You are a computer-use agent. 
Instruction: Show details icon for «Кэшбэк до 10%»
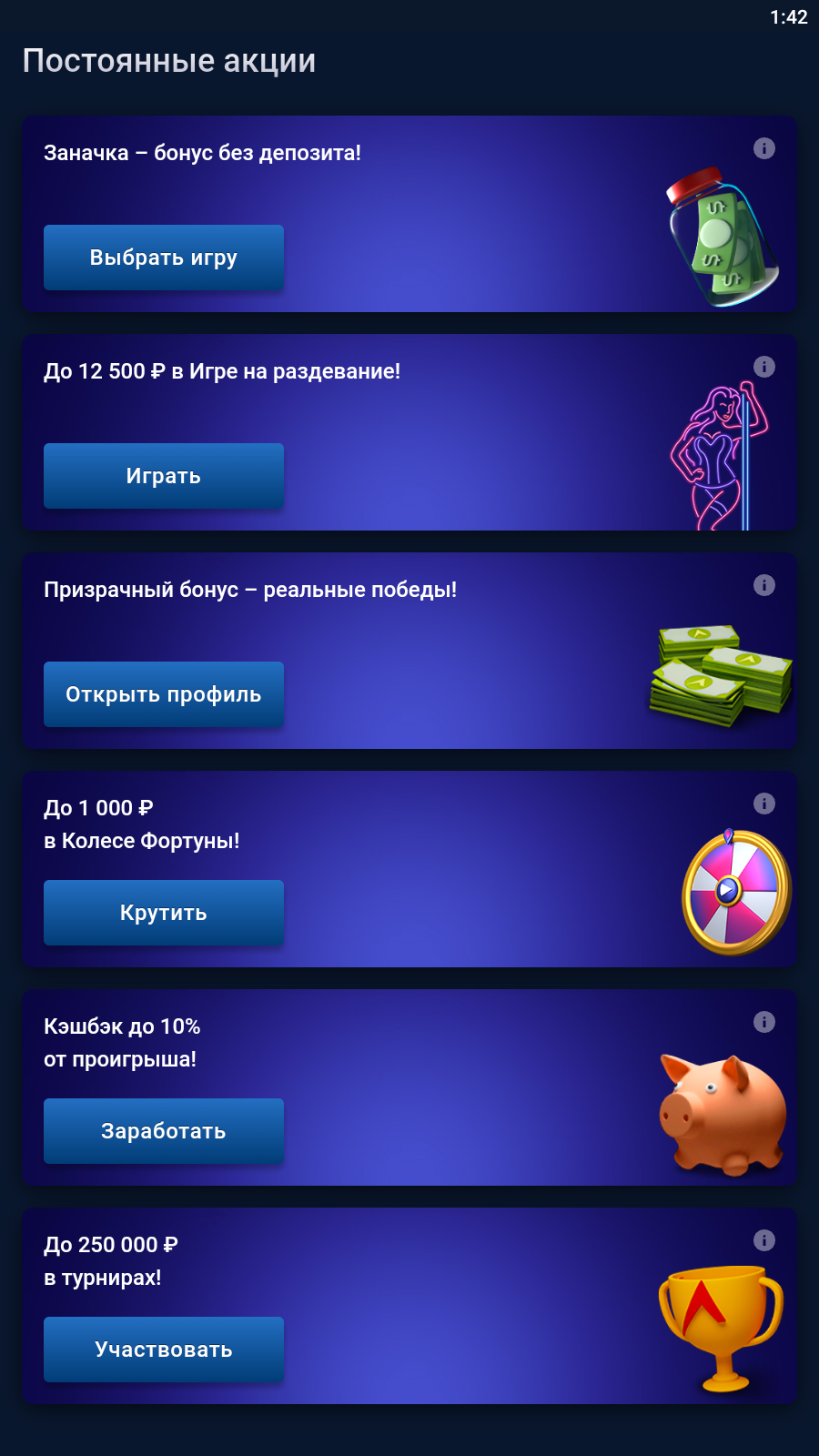(764, 1022)
